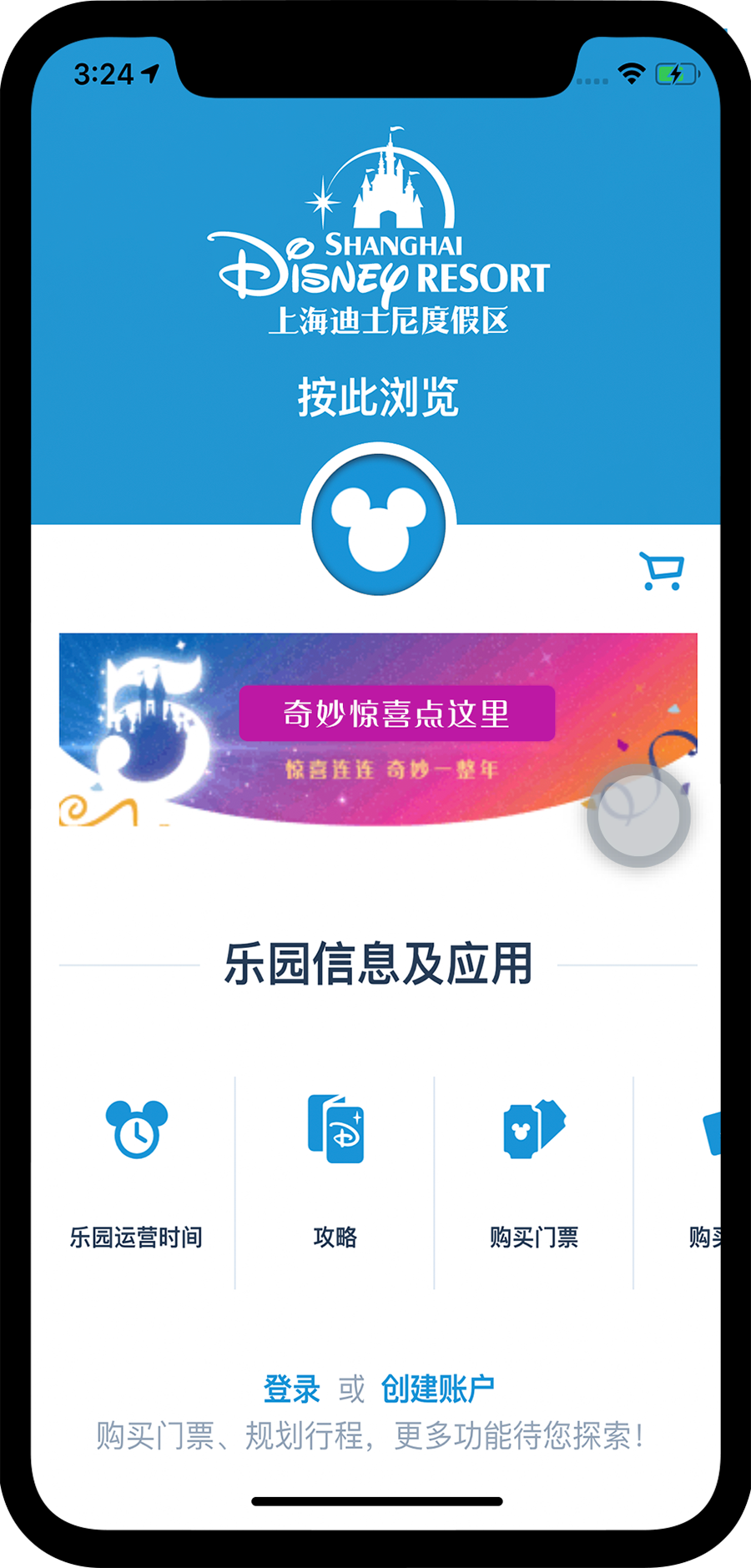Open the shopping cart
Image resolution: width=751 pixels, height=1568 pixels.
click(662, 571)
